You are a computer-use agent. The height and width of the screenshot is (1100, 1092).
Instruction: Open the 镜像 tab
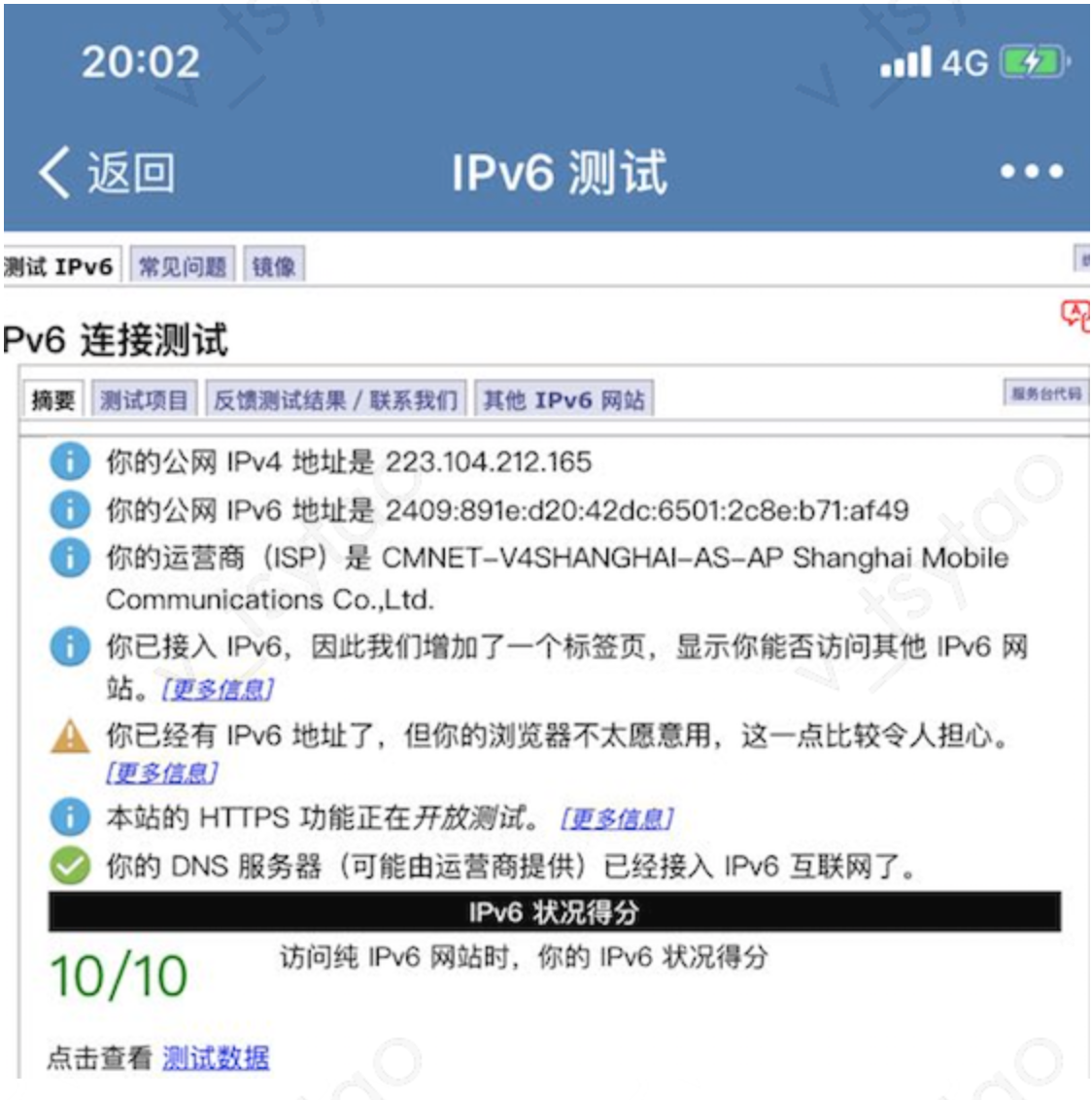point(273,266)
